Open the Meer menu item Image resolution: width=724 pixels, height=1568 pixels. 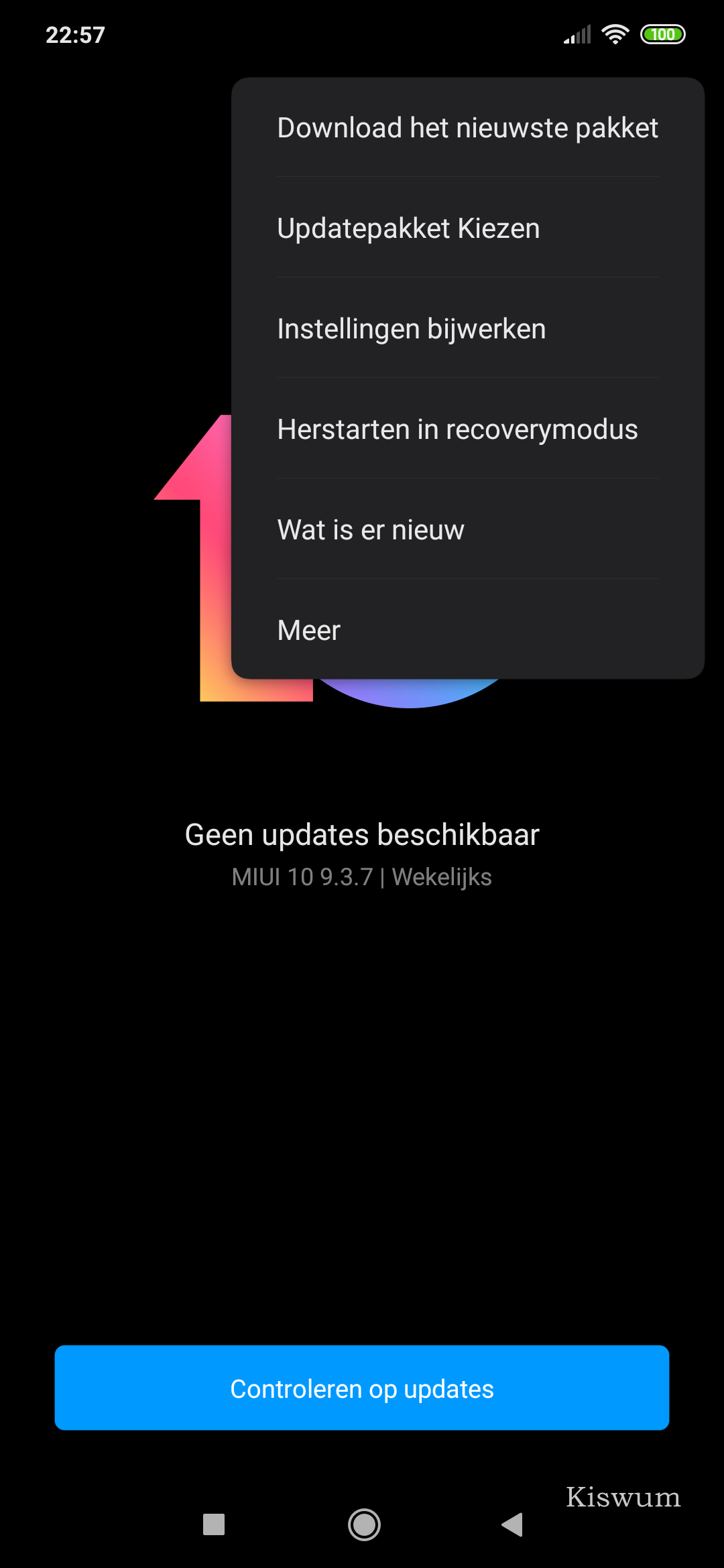coord(467,631)
